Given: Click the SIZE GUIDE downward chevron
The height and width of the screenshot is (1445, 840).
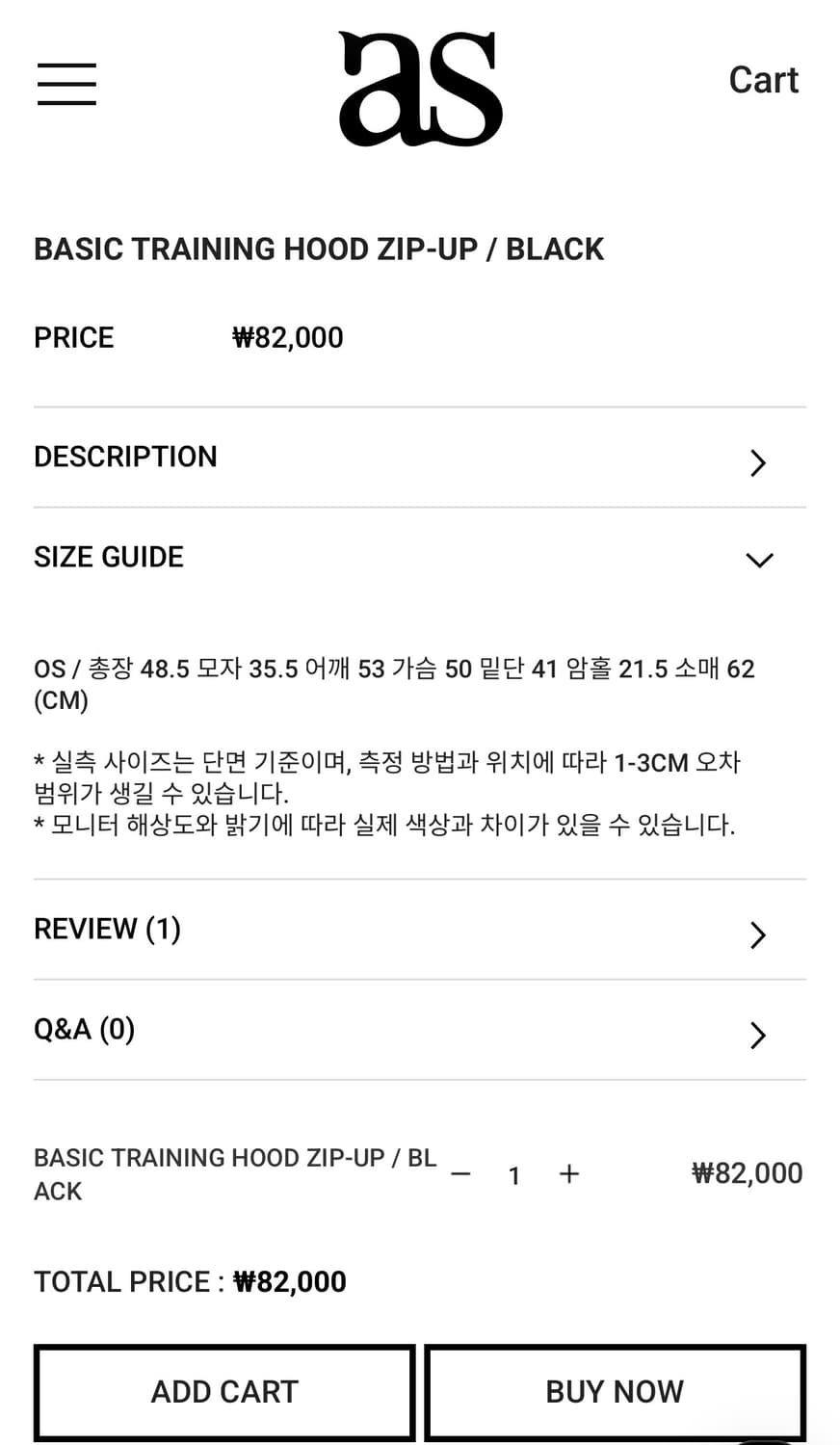Looking at the screenshot, I should click(x=760, y=560).
